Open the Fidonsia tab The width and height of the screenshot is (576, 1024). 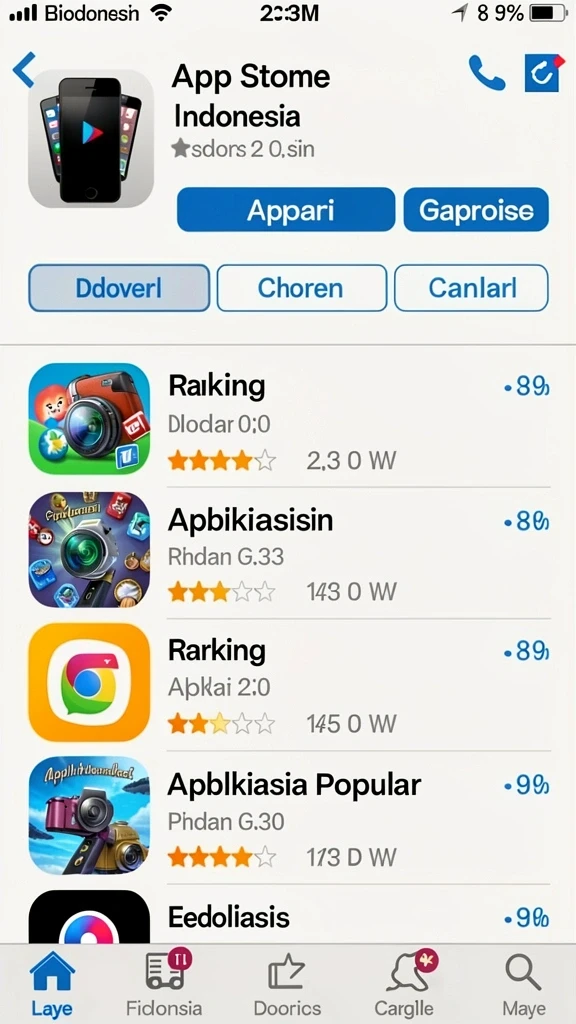164,984
